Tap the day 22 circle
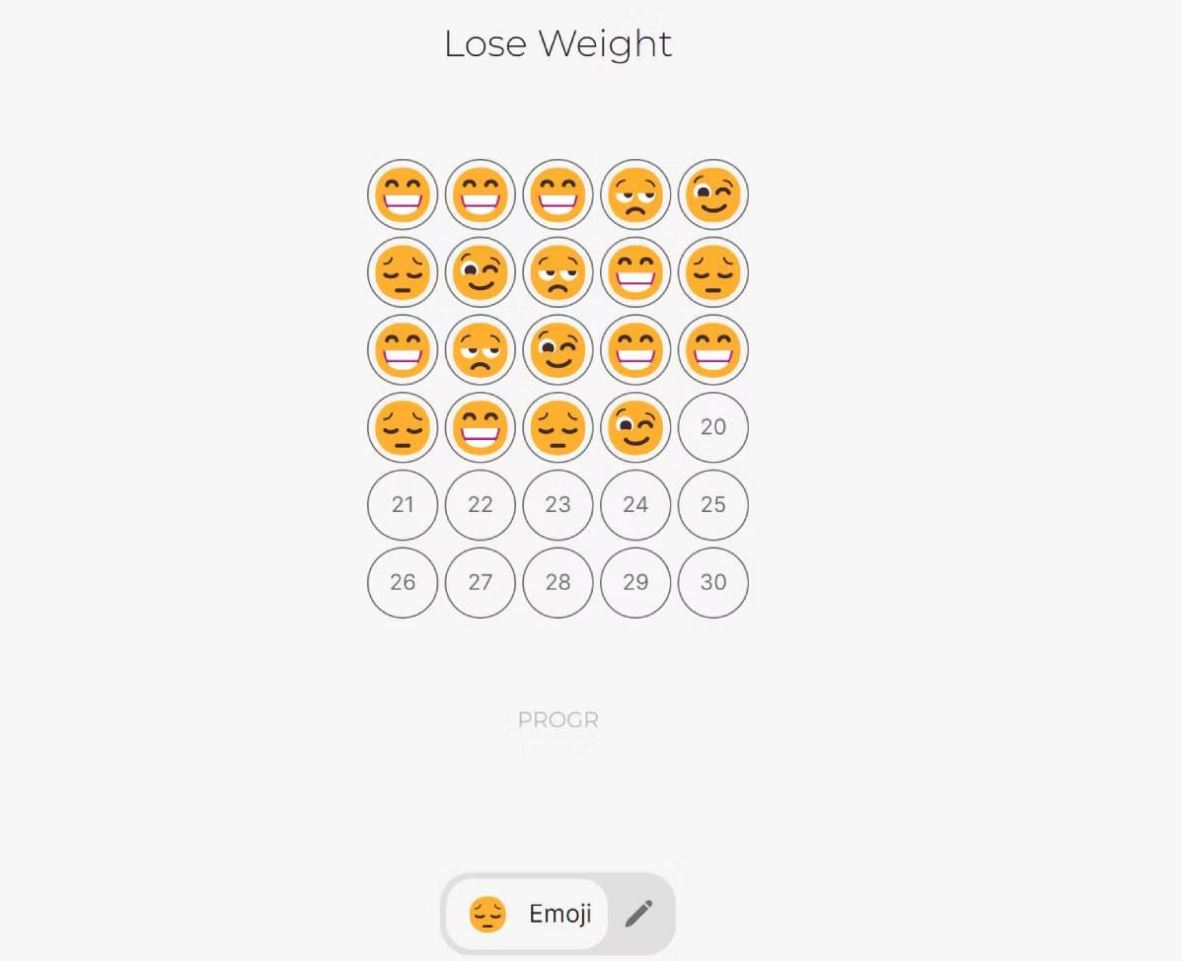 pos(480,505)
